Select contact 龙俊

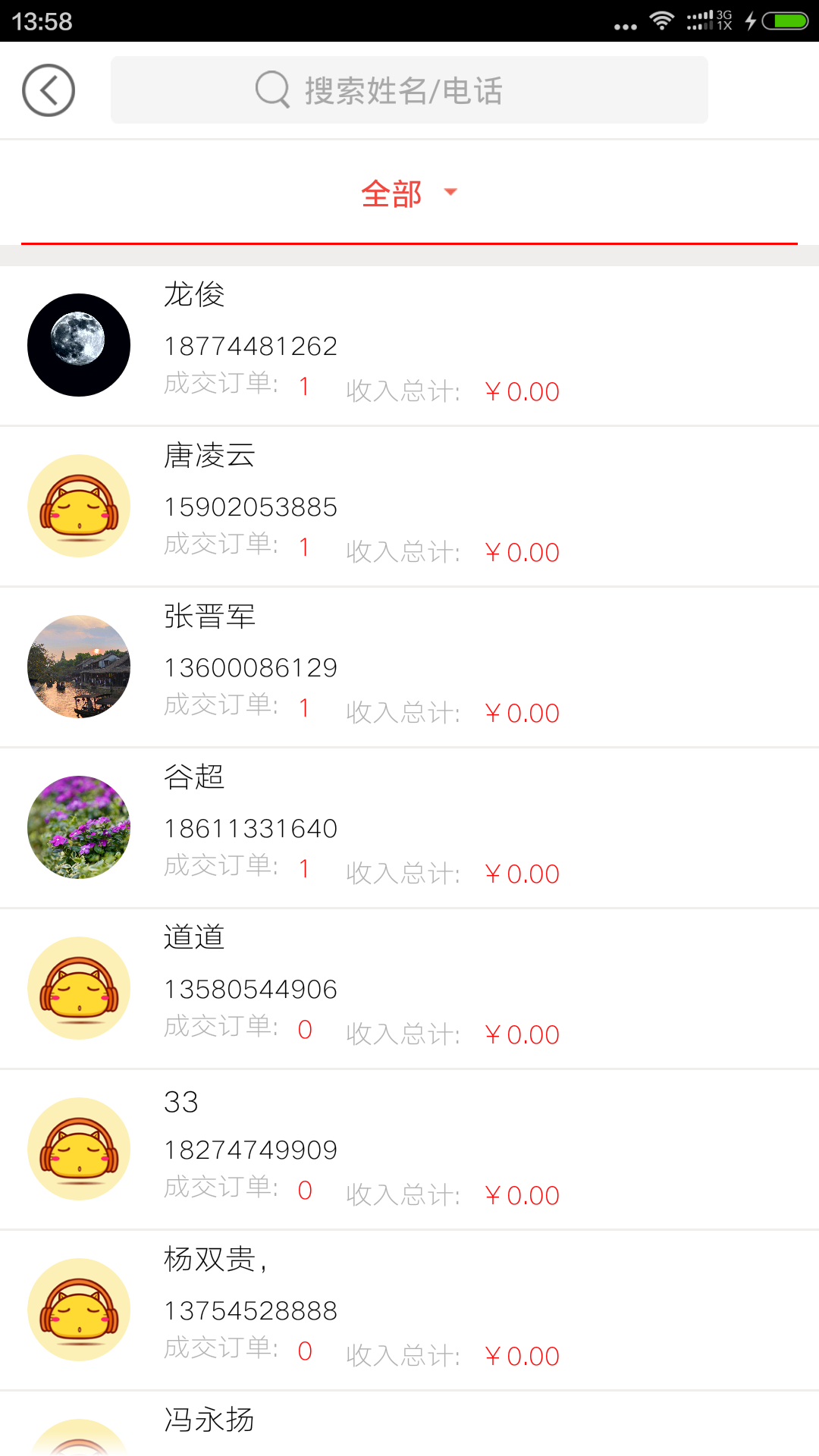click(x=194, y=297)
